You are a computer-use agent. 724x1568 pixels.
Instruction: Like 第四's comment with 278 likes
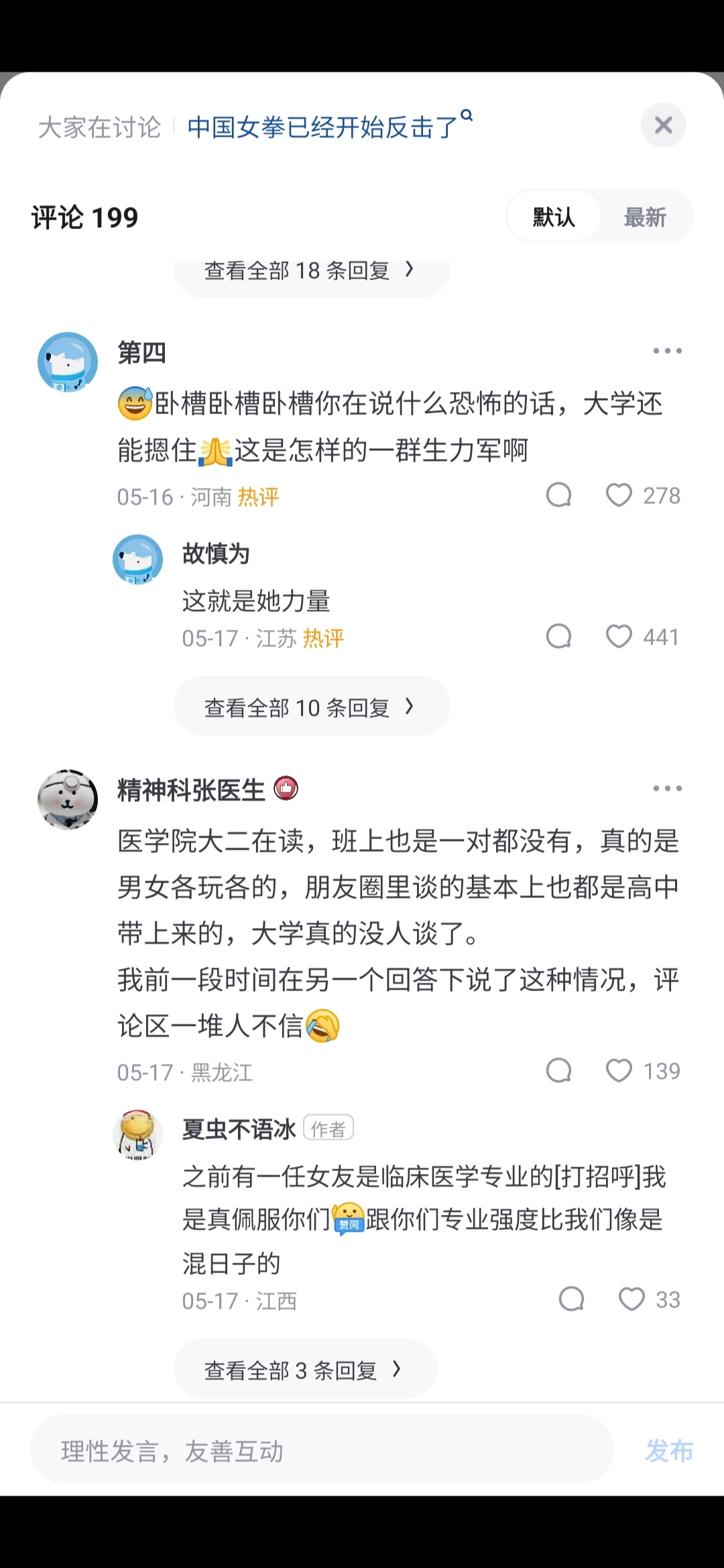click(619, 496)
